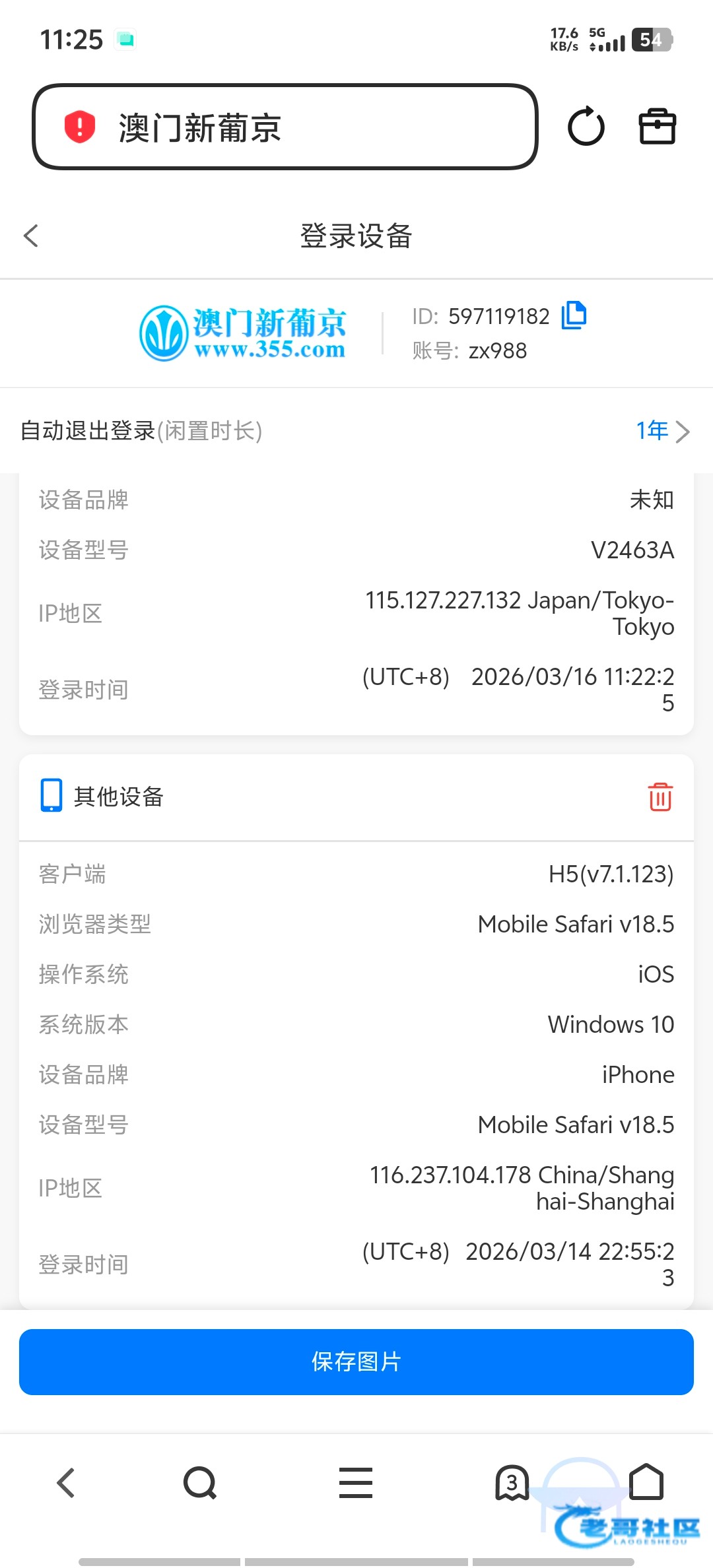Delete the 其他设备 login entry
Image resolution: width=713 pixels, height=1568 pixels.
click(660, 797)
